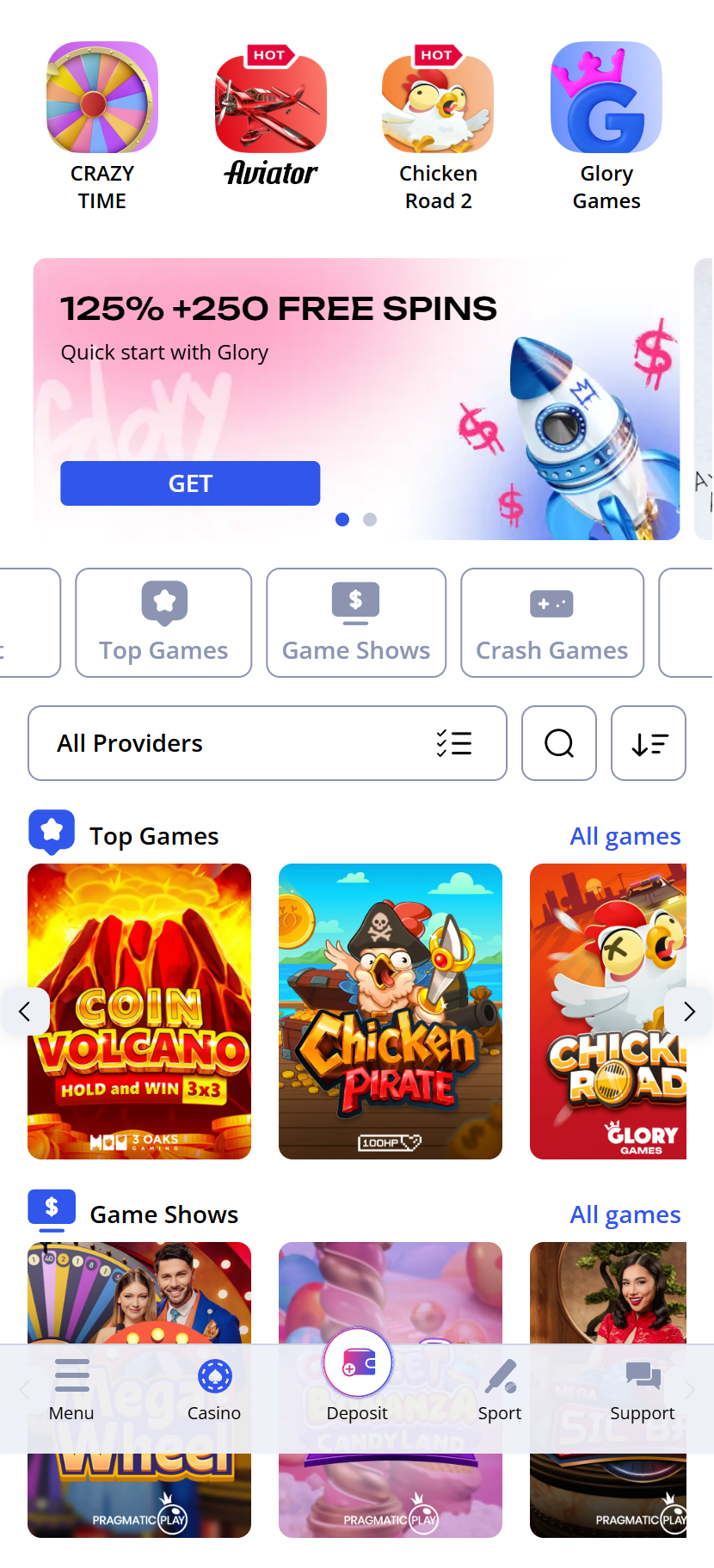Show next Top Games with right arrow
Screen dimensions: 714x1568
click(x=688, y=1012)
